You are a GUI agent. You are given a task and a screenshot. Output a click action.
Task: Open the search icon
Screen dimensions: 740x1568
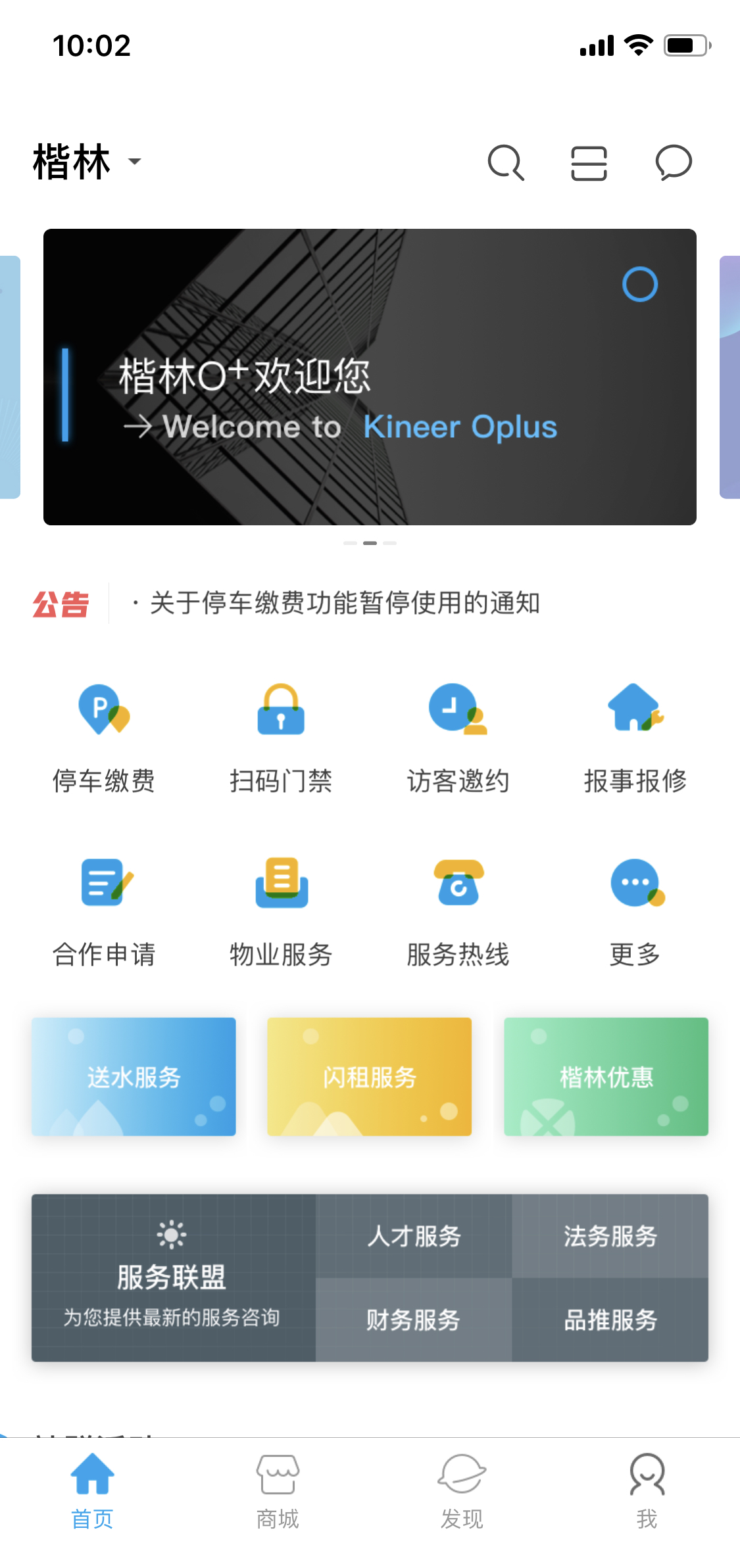coord(505,162)
